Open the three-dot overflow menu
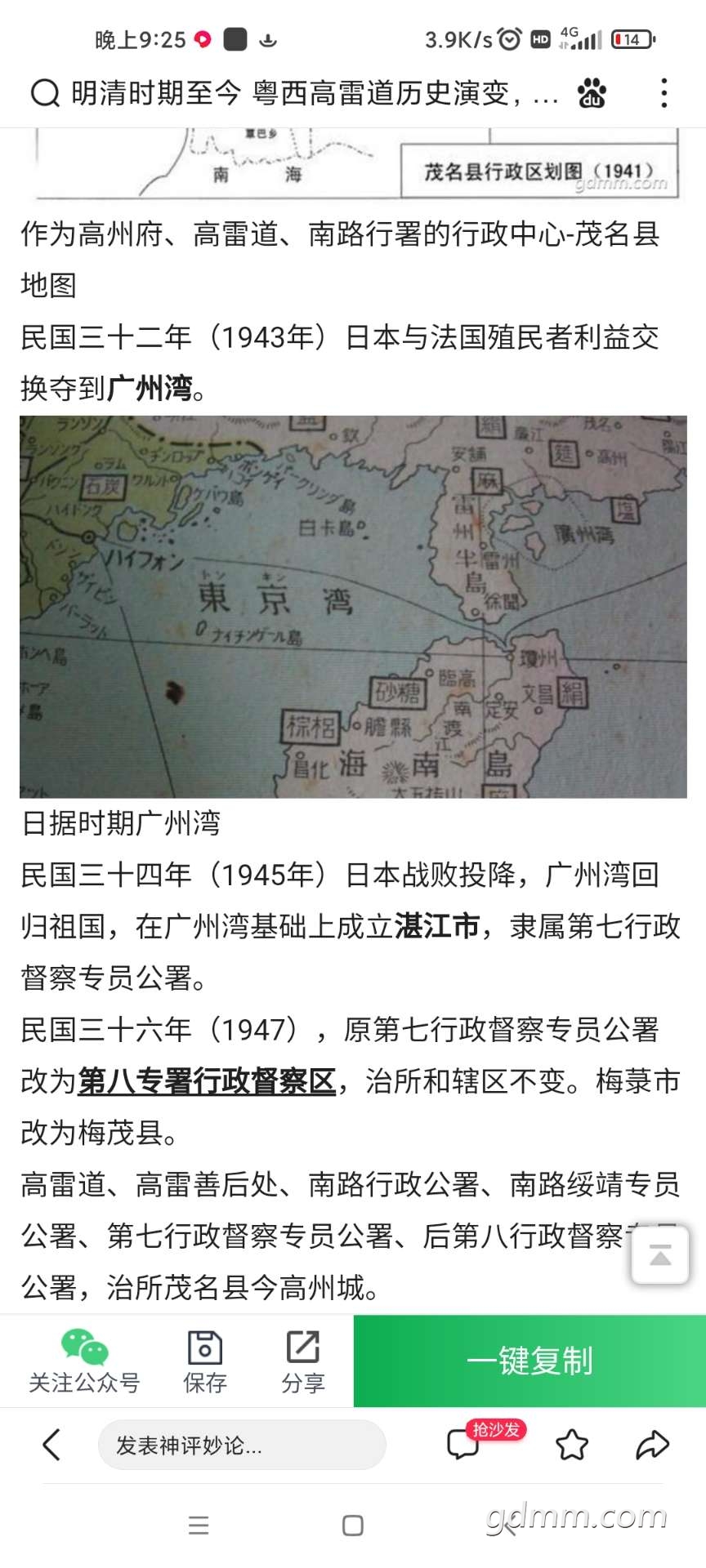Screen dimensions: 706x1568 tap(664, 93)
